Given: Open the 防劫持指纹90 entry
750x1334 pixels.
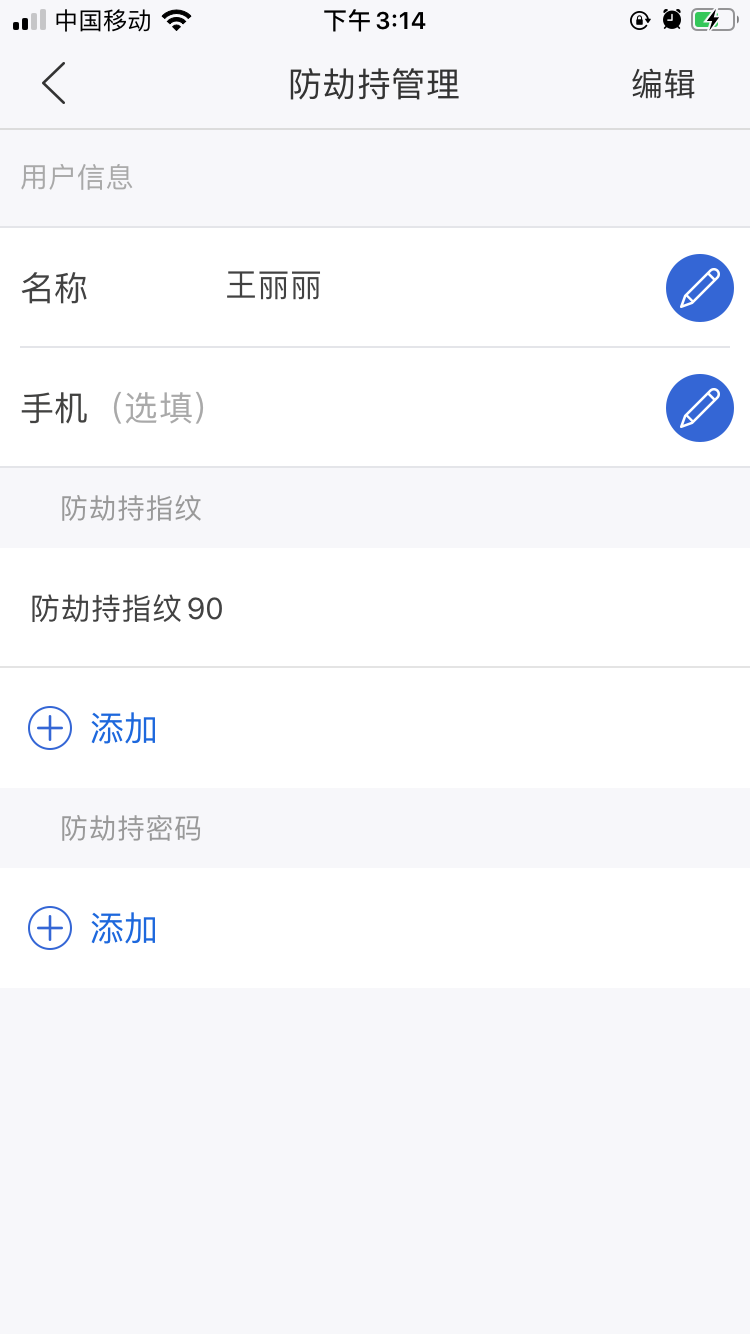Looking at the screenshot, I should coord(375,608).
